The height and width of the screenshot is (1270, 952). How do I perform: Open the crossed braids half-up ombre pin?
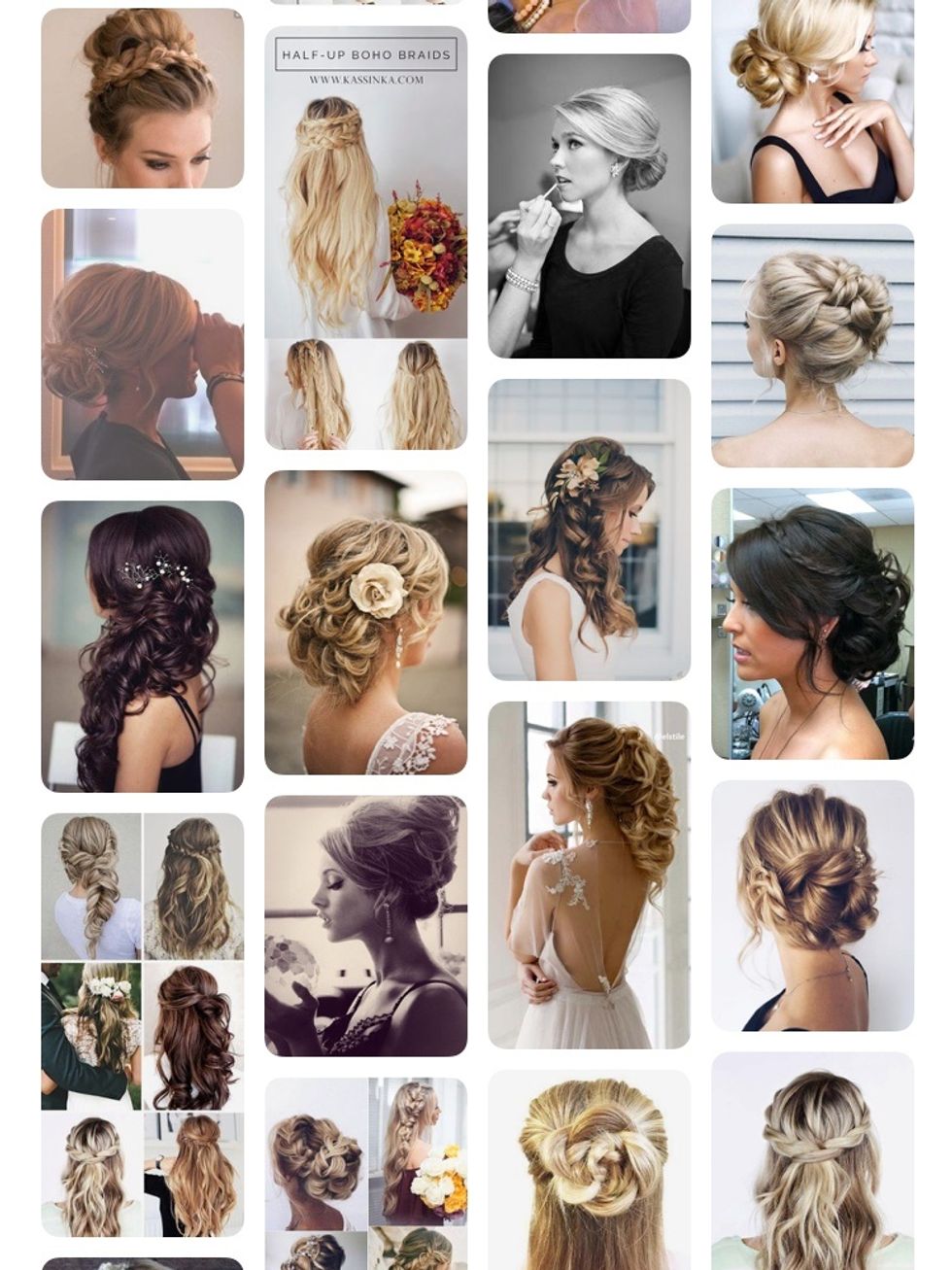pos(812,1161)
